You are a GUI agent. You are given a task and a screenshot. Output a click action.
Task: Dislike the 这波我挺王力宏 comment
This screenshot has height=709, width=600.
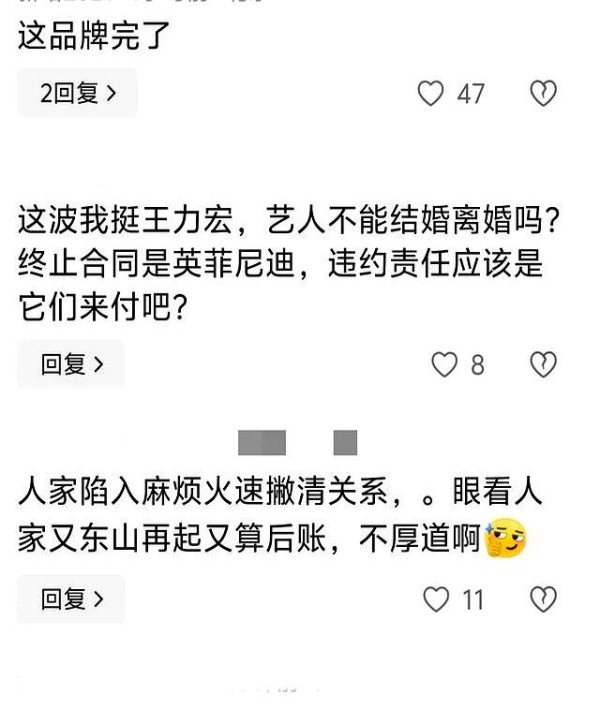pyautogui.click(x=542, y=365)
